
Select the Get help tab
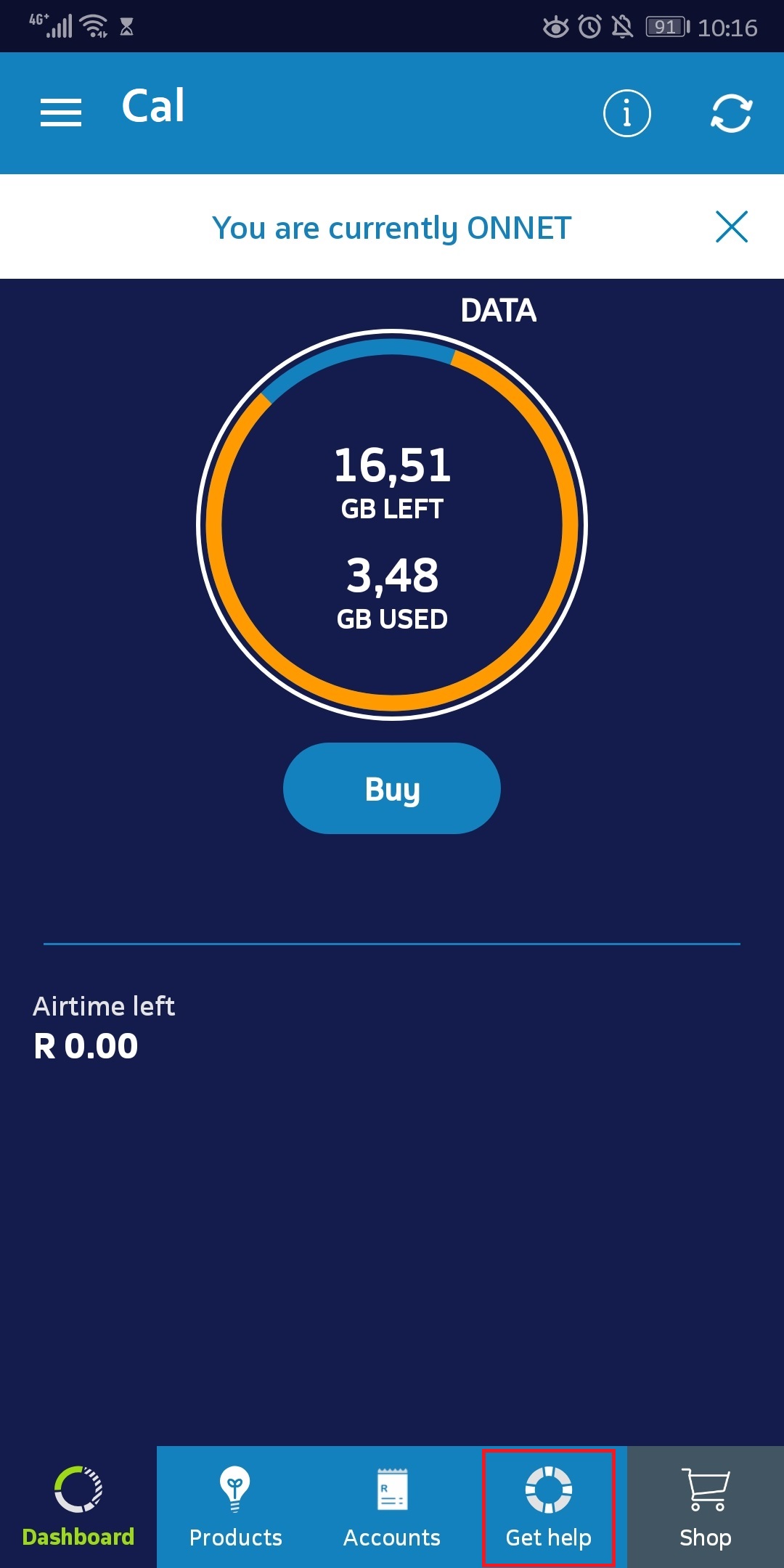pyautogui.click(x=549, y=1507)
